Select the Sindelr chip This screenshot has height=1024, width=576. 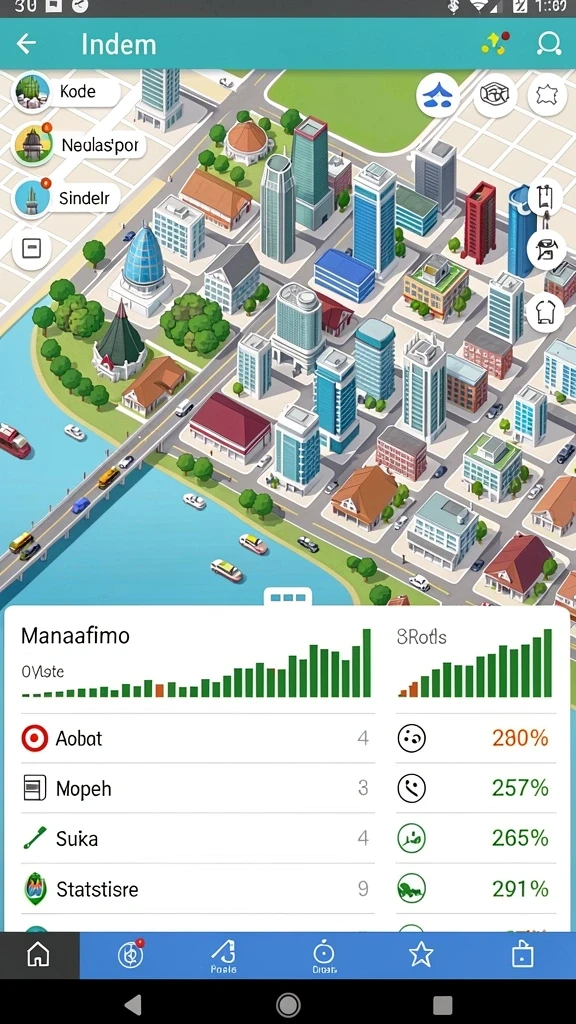pos(65,197)
